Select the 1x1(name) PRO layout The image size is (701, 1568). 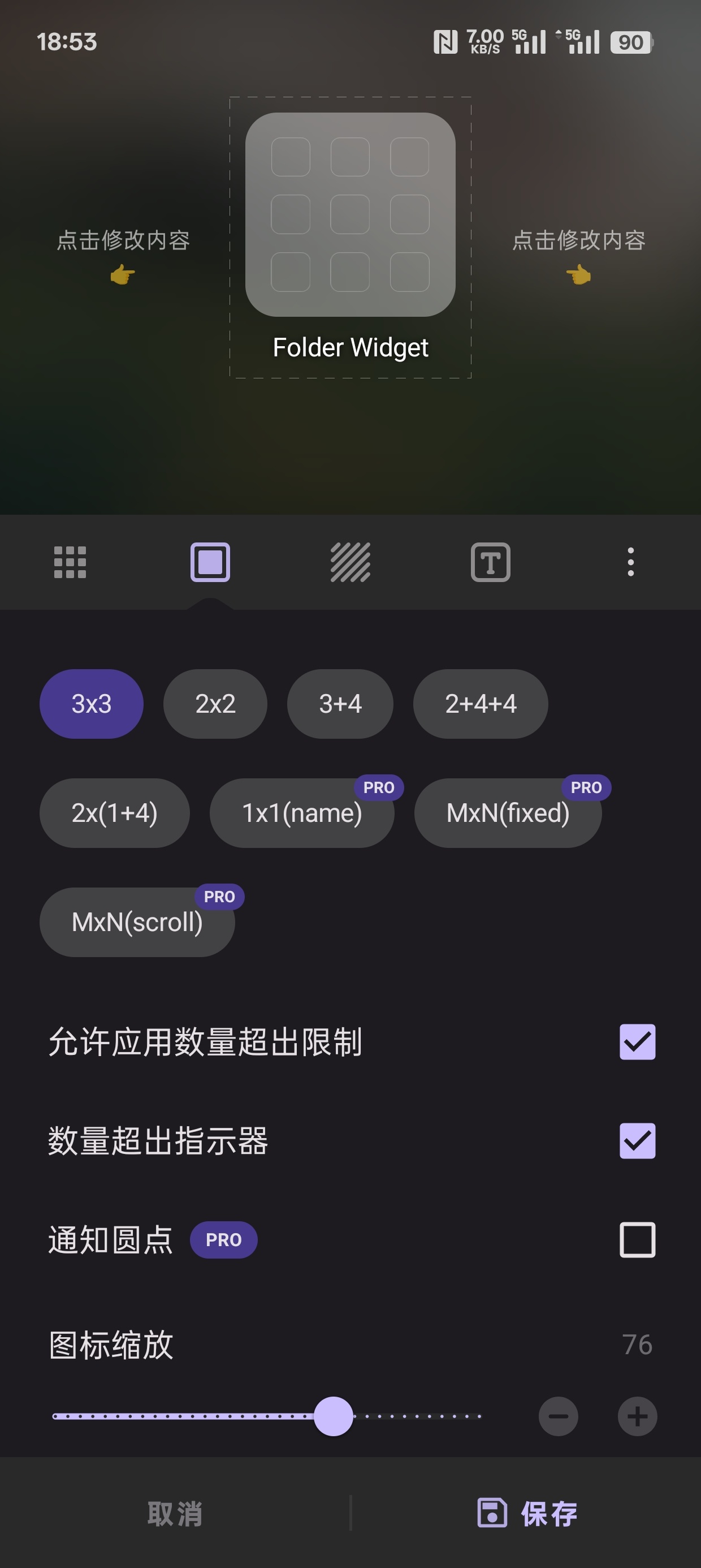[x=302, y=813]
